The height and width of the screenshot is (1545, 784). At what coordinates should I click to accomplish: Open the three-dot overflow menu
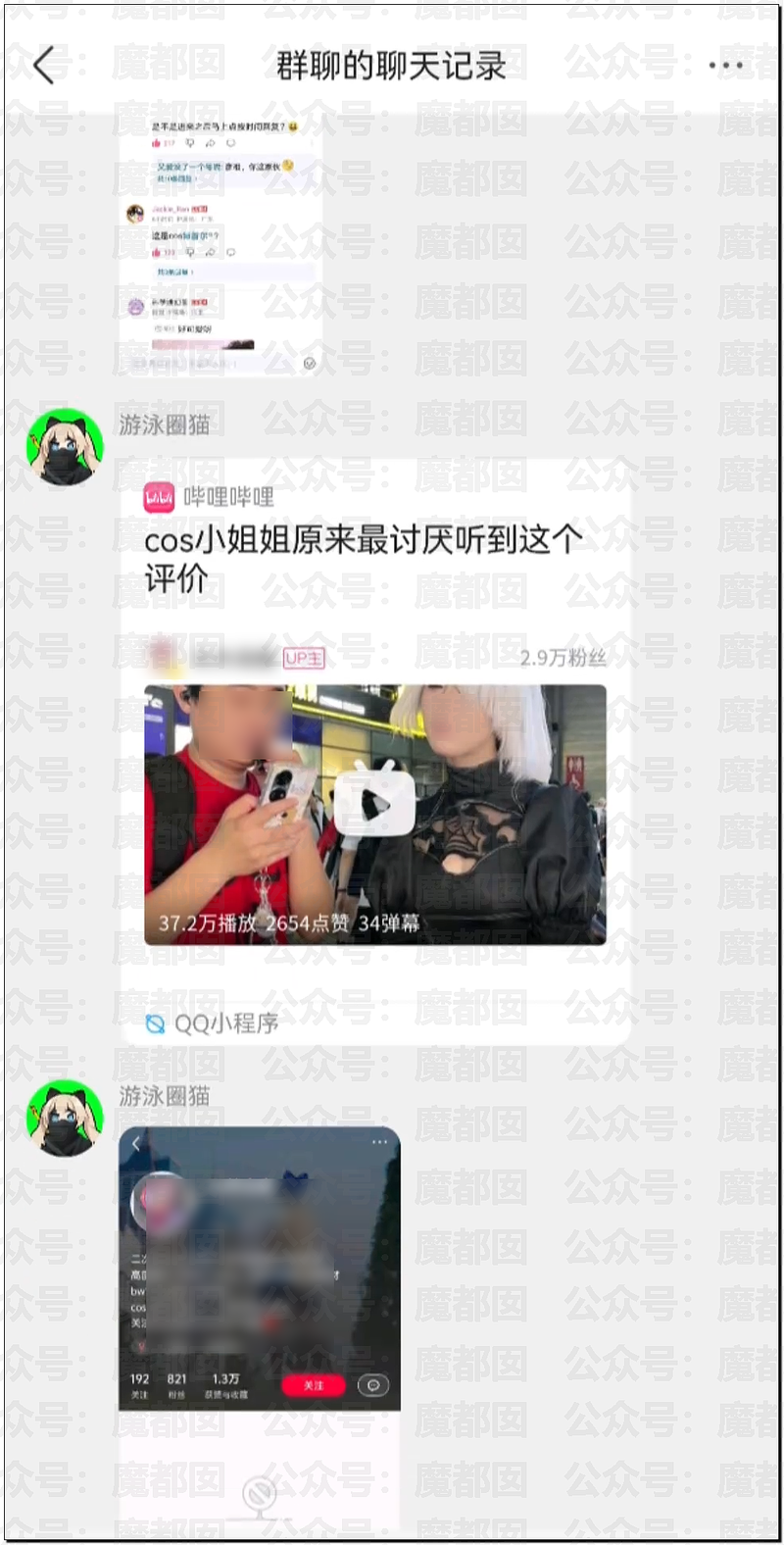pyautogui.click(x=725, y=66)
